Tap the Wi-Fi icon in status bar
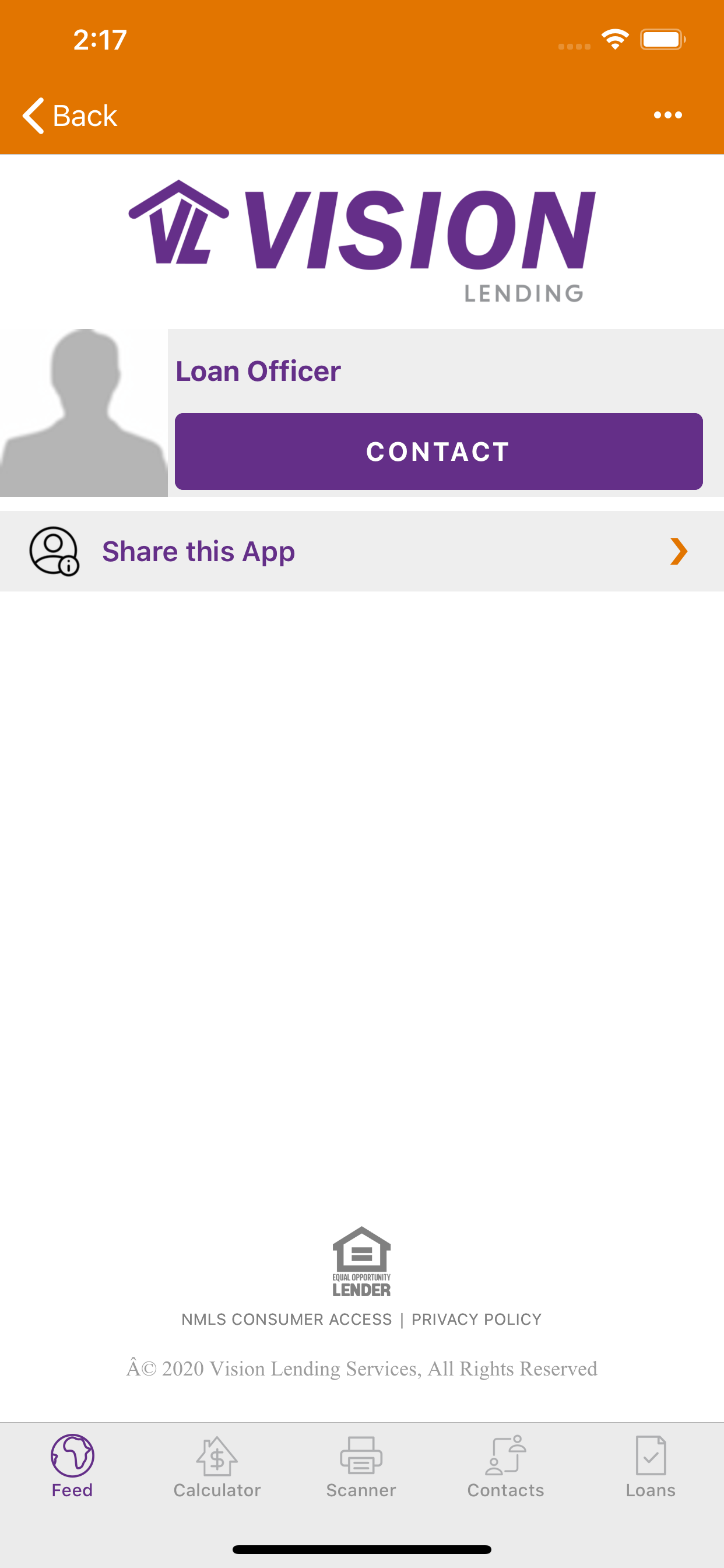Screen dimensions: 724x1568 615,39
